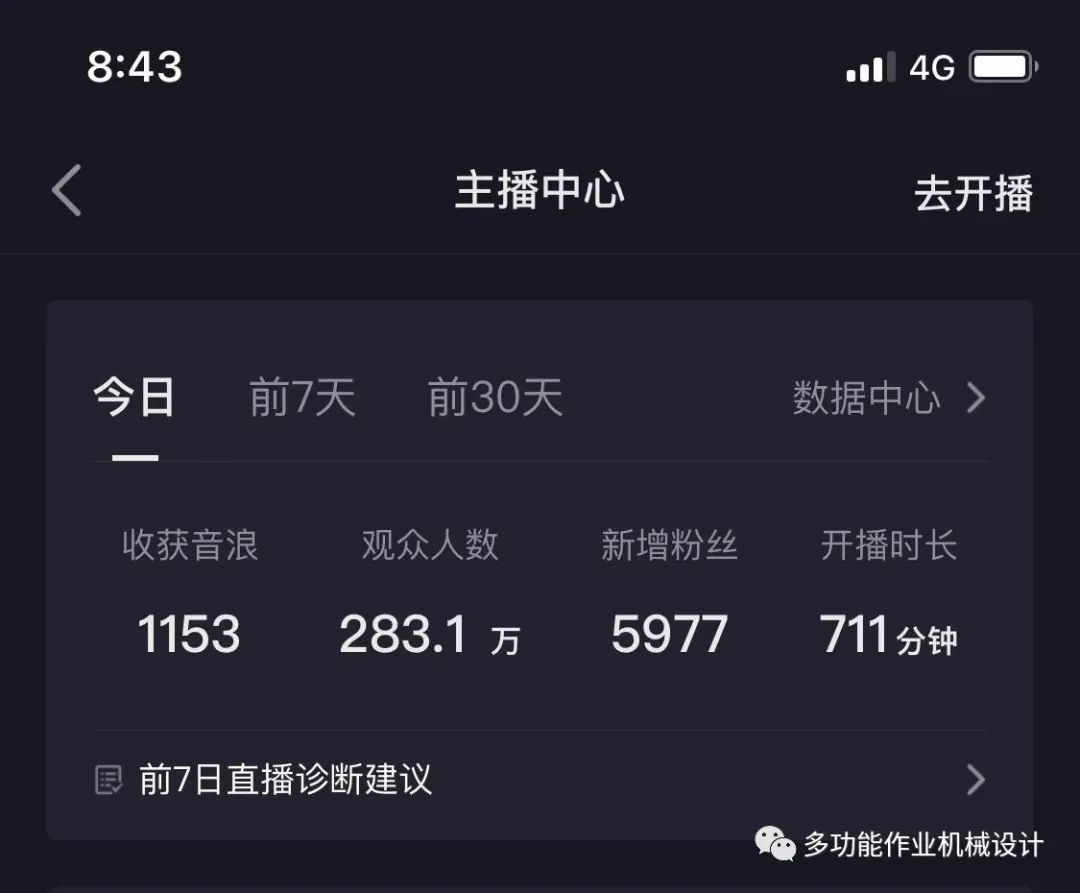Screen dimensions: 1080x893
Task: Tap 去开播 to start a livestream
Action: coord(972,193)
